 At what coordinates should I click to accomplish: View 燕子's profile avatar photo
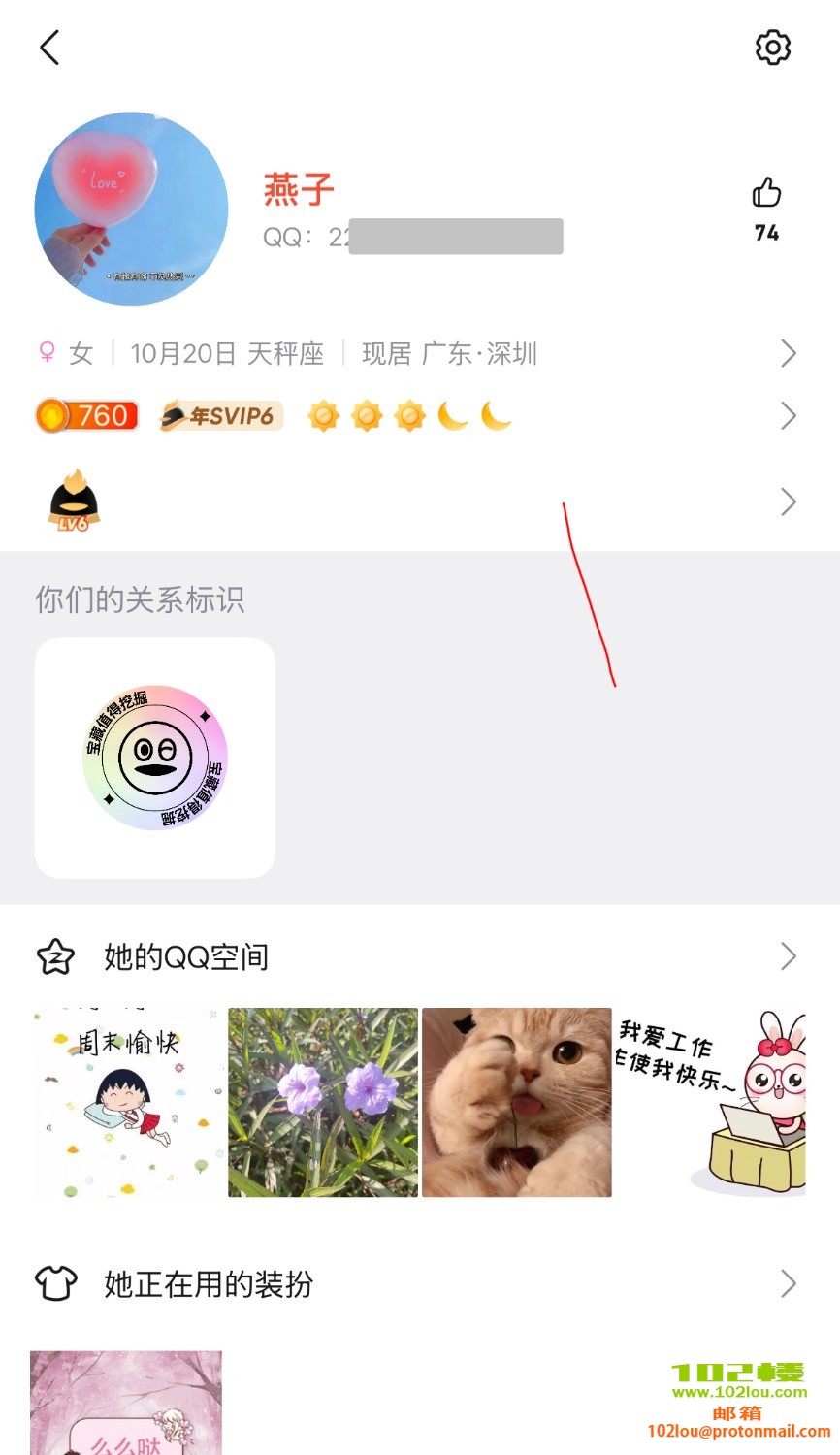pyautogui.click(x=131, y=209)
